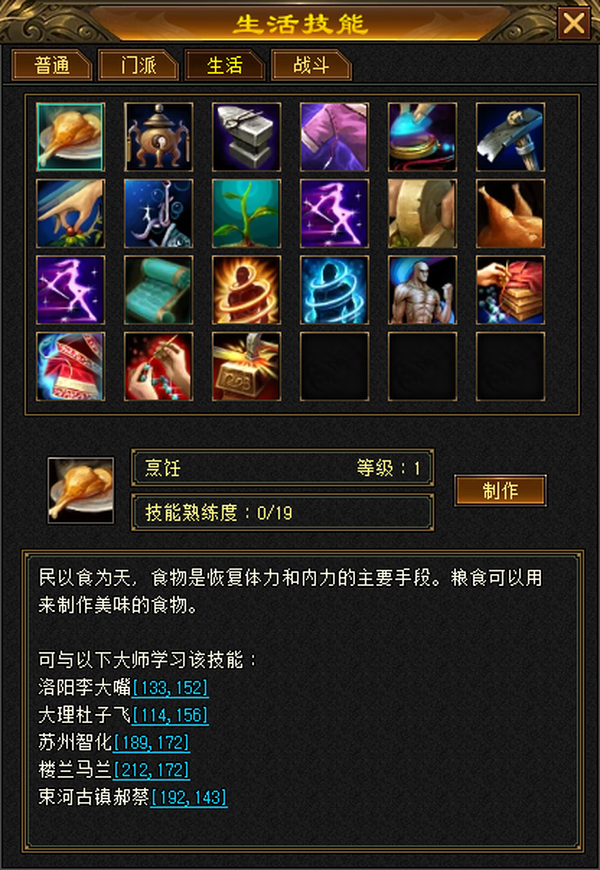Close the 生活技能 window
Viewport: 600px width, 870px height.
[573, 23]
